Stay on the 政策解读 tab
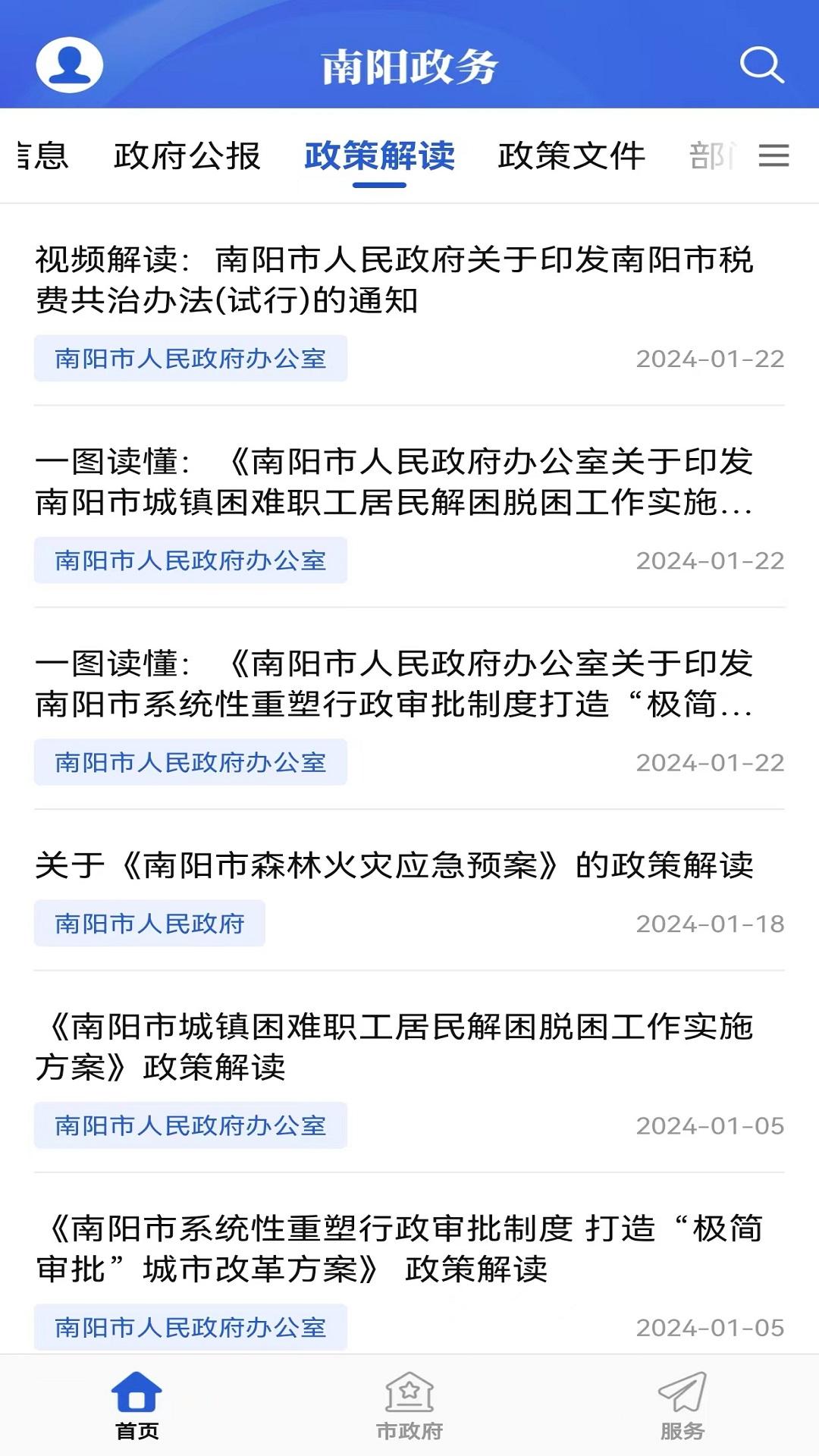Image resolution: width=819 pixels, height=1456 pixels. (x=379, y=155)
